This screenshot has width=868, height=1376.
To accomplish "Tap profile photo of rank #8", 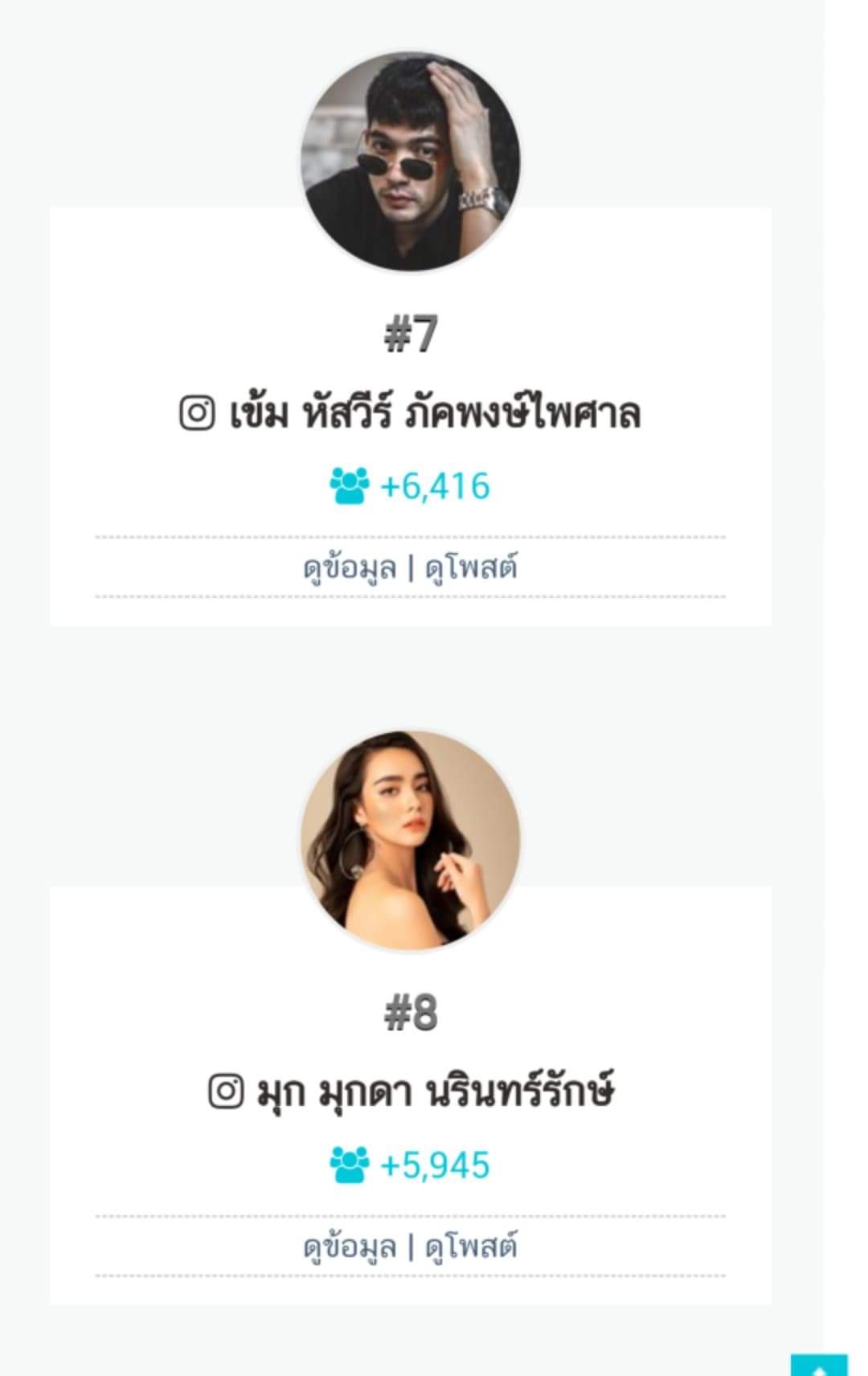I will click(411, 840).
